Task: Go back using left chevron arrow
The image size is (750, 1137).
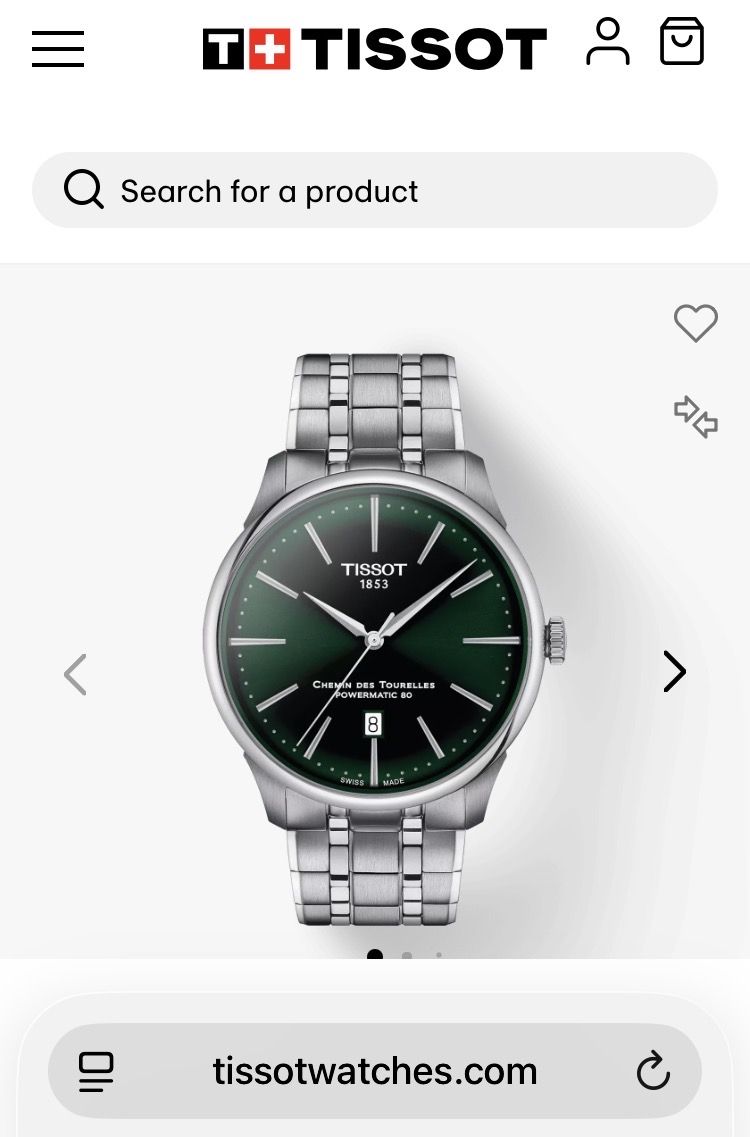Action: [x=76, y=672]
